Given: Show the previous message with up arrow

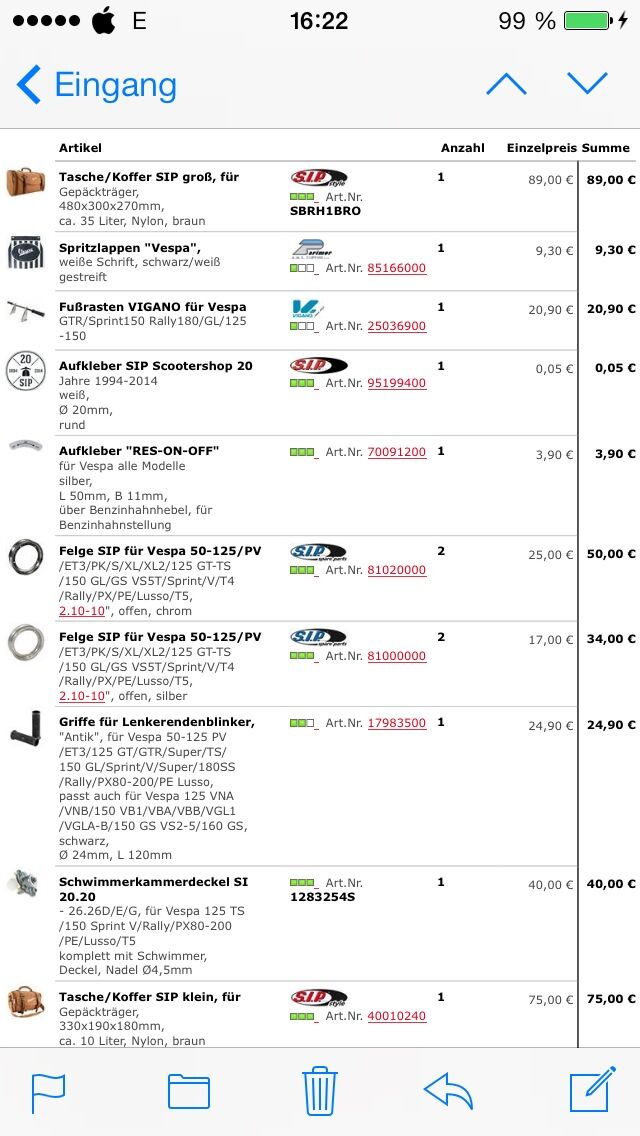Looking at the screenshot, I should click(506, 84).
